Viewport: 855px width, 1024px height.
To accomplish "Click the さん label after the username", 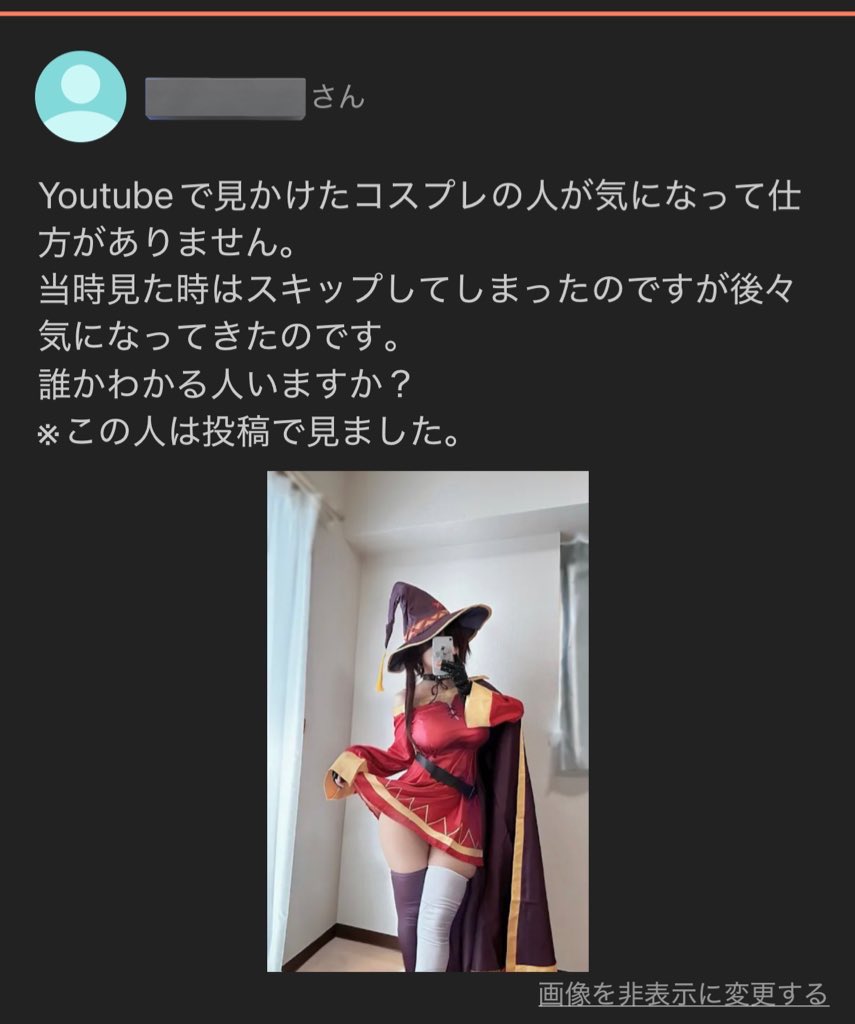I will click(x=336, y=98).
